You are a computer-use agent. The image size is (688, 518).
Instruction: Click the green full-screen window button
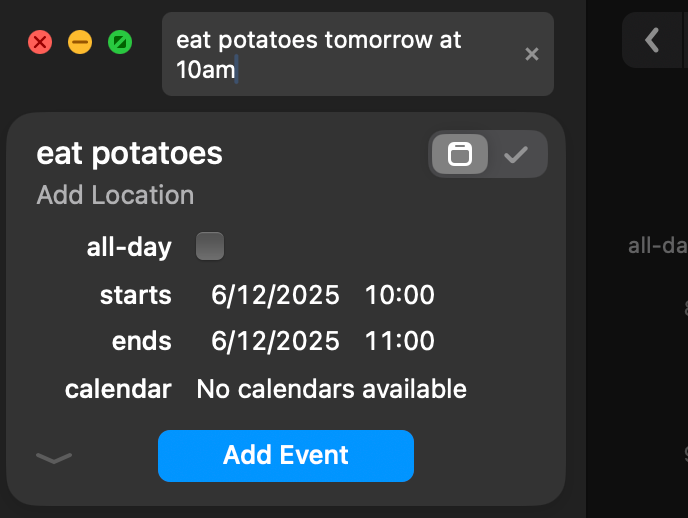pyautogui.click(x=120, y=42)
